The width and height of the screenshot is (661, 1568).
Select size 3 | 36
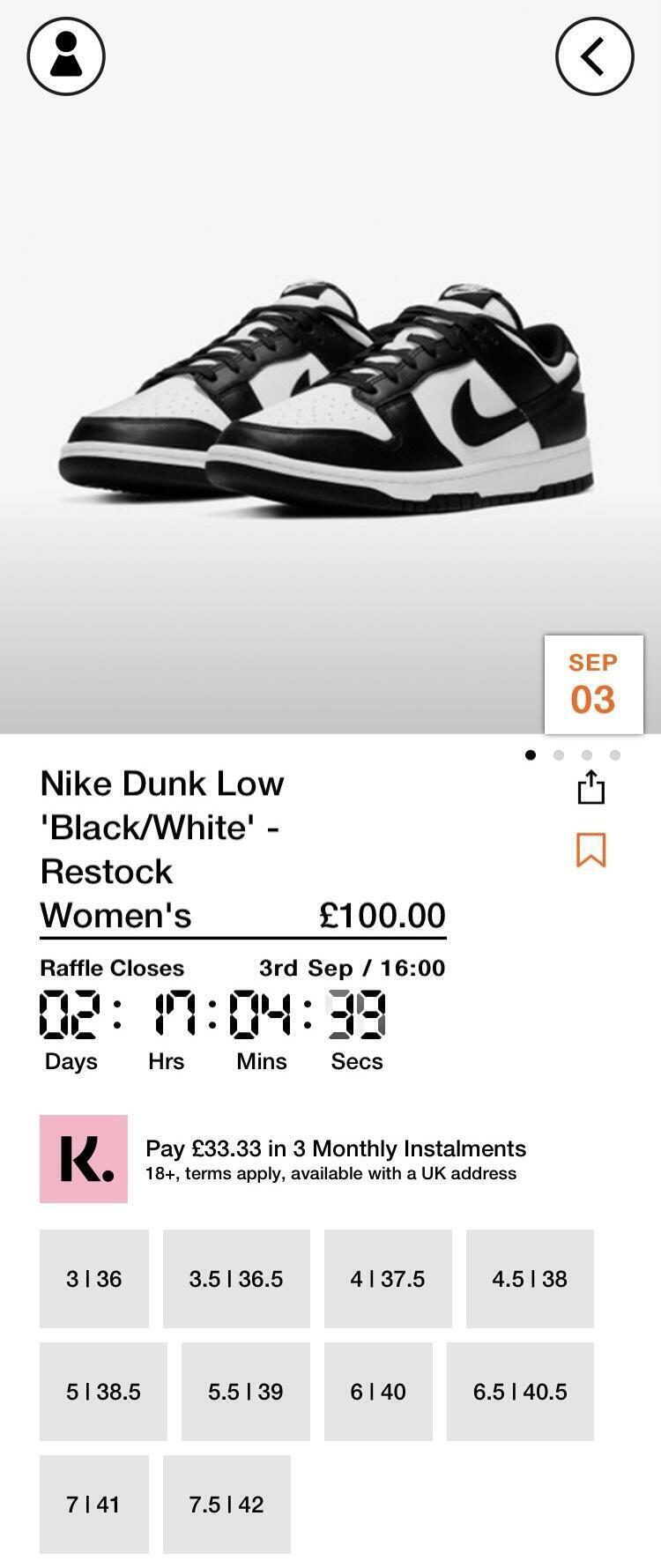pyautogui.click(x=94, y=1278)
